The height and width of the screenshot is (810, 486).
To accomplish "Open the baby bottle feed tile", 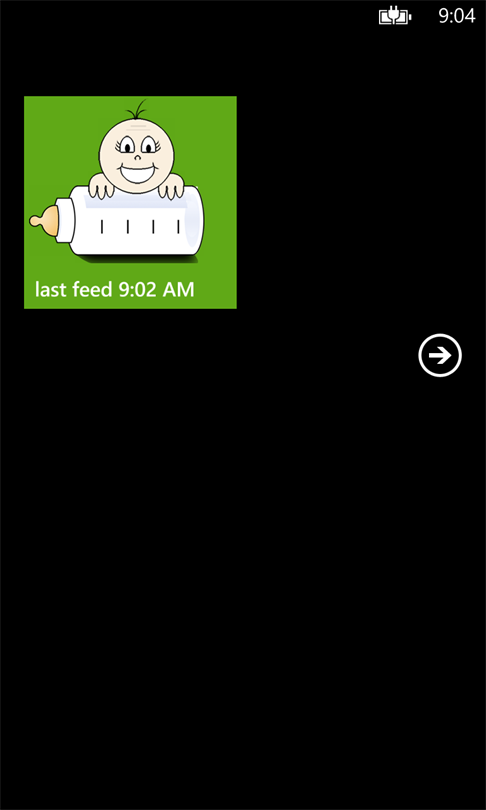I will (130, 202).
